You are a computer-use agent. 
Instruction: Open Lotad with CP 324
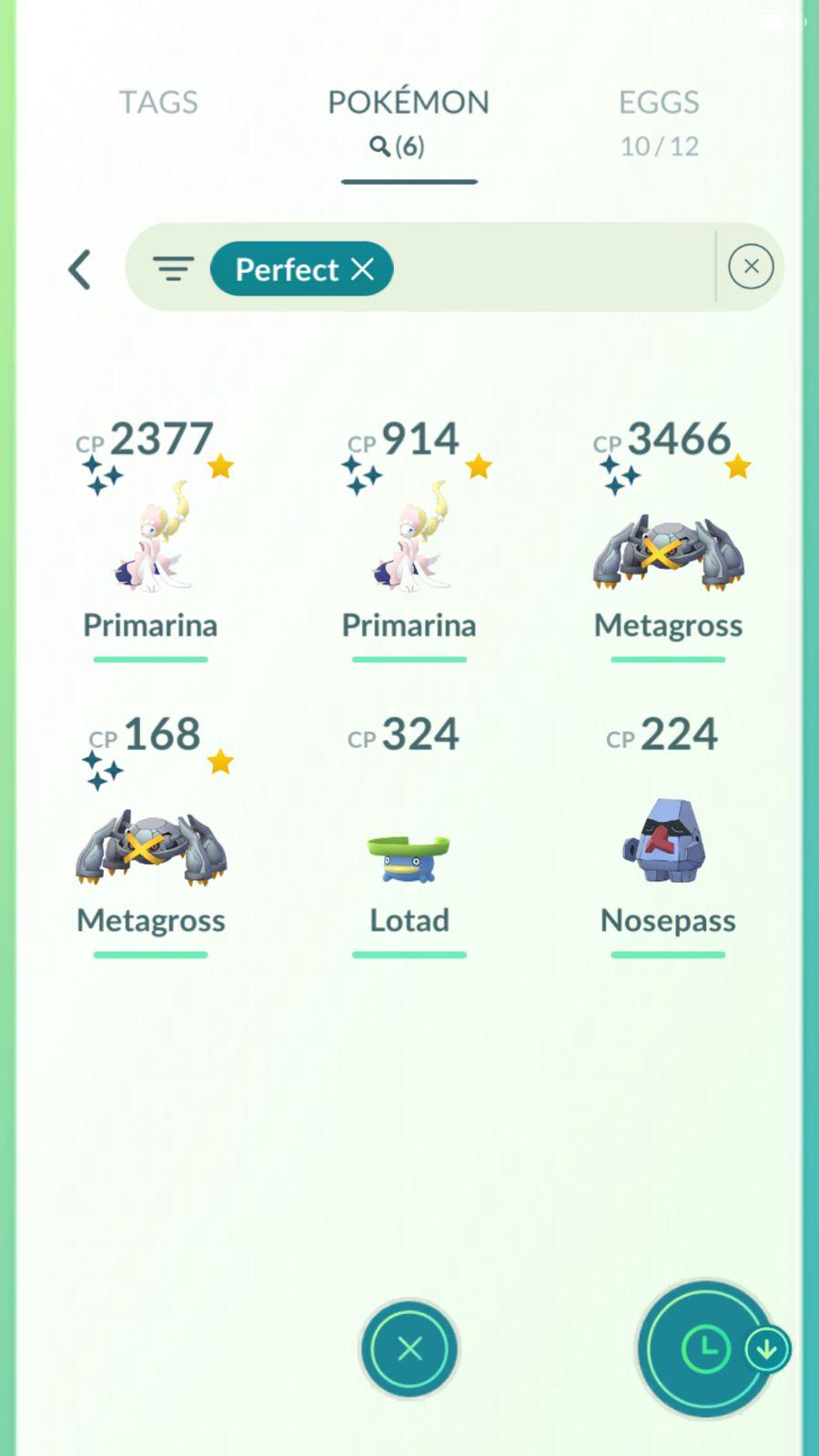pos(409,855)
